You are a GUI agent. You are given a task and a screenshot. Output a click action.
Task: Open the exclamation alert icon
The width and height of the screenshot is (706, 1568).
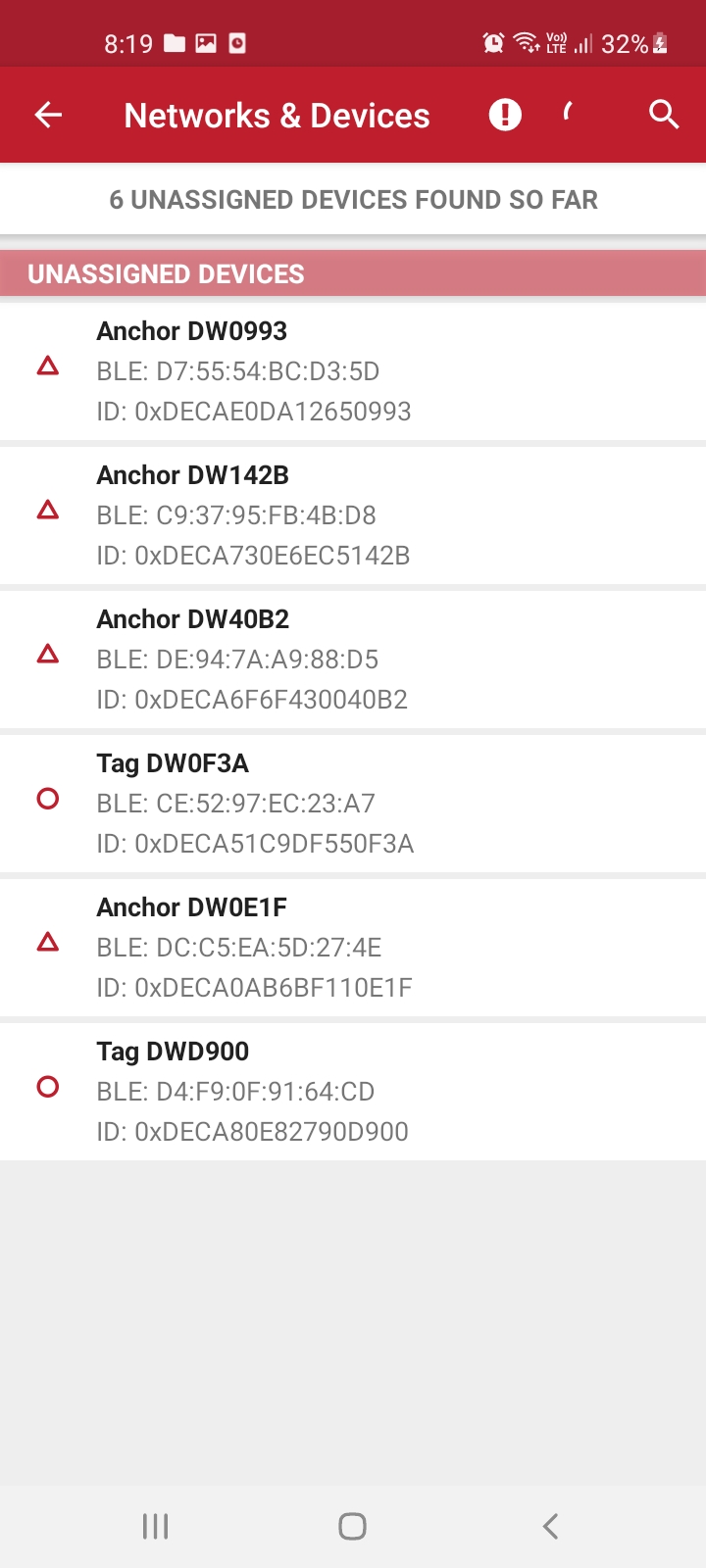click(x=505, y=116)
